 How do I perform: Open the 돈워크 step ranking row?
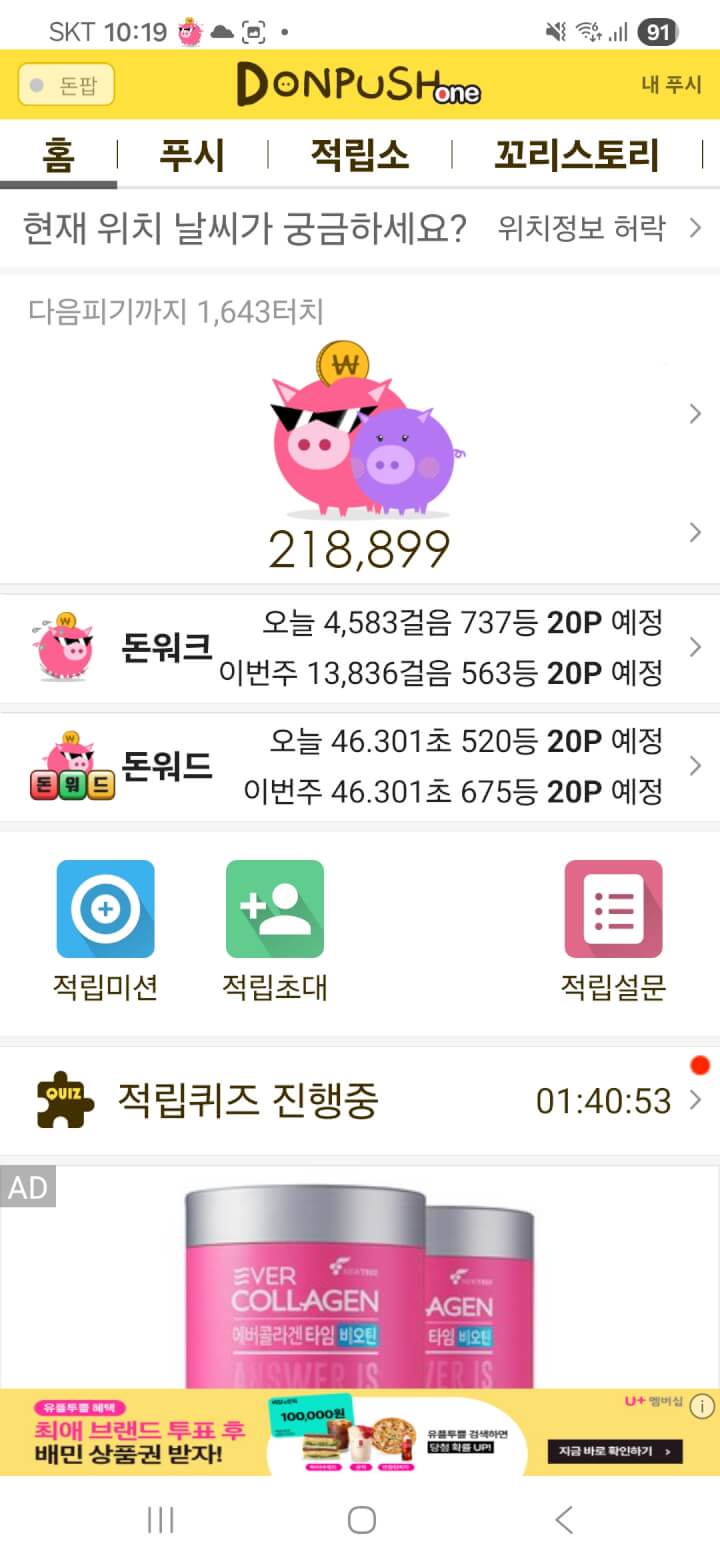360,648
